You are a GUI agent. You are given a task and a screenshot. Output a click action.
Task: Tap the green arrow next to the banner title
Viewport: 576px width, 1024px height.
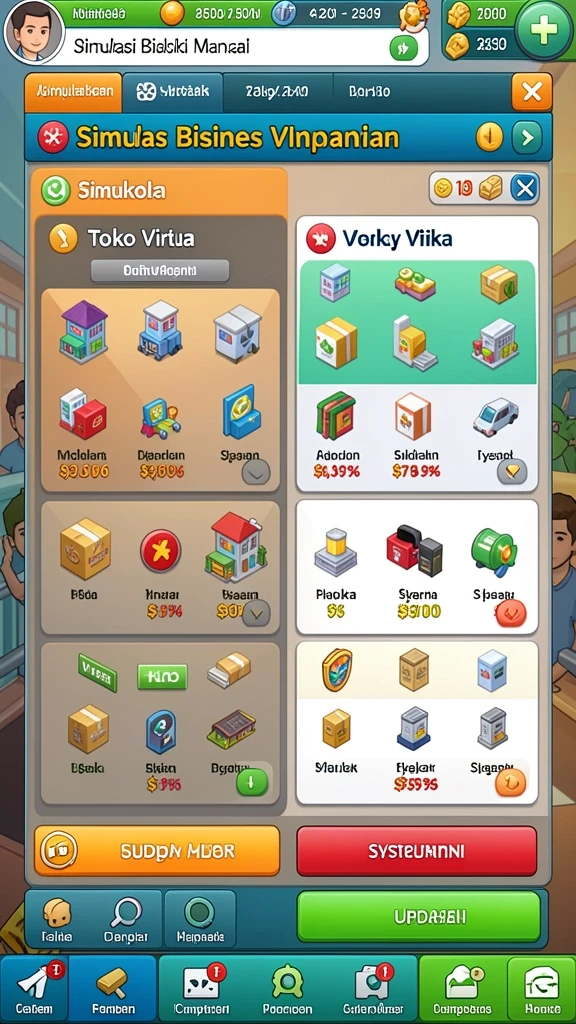pos(526,137)
